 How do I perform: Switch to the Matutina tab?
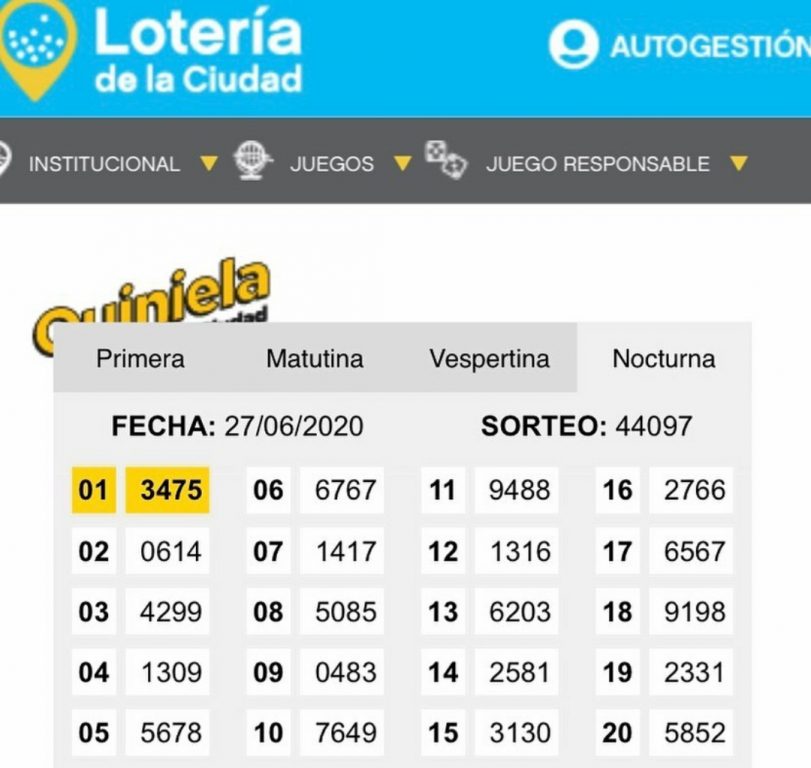[x=314, y=359]
